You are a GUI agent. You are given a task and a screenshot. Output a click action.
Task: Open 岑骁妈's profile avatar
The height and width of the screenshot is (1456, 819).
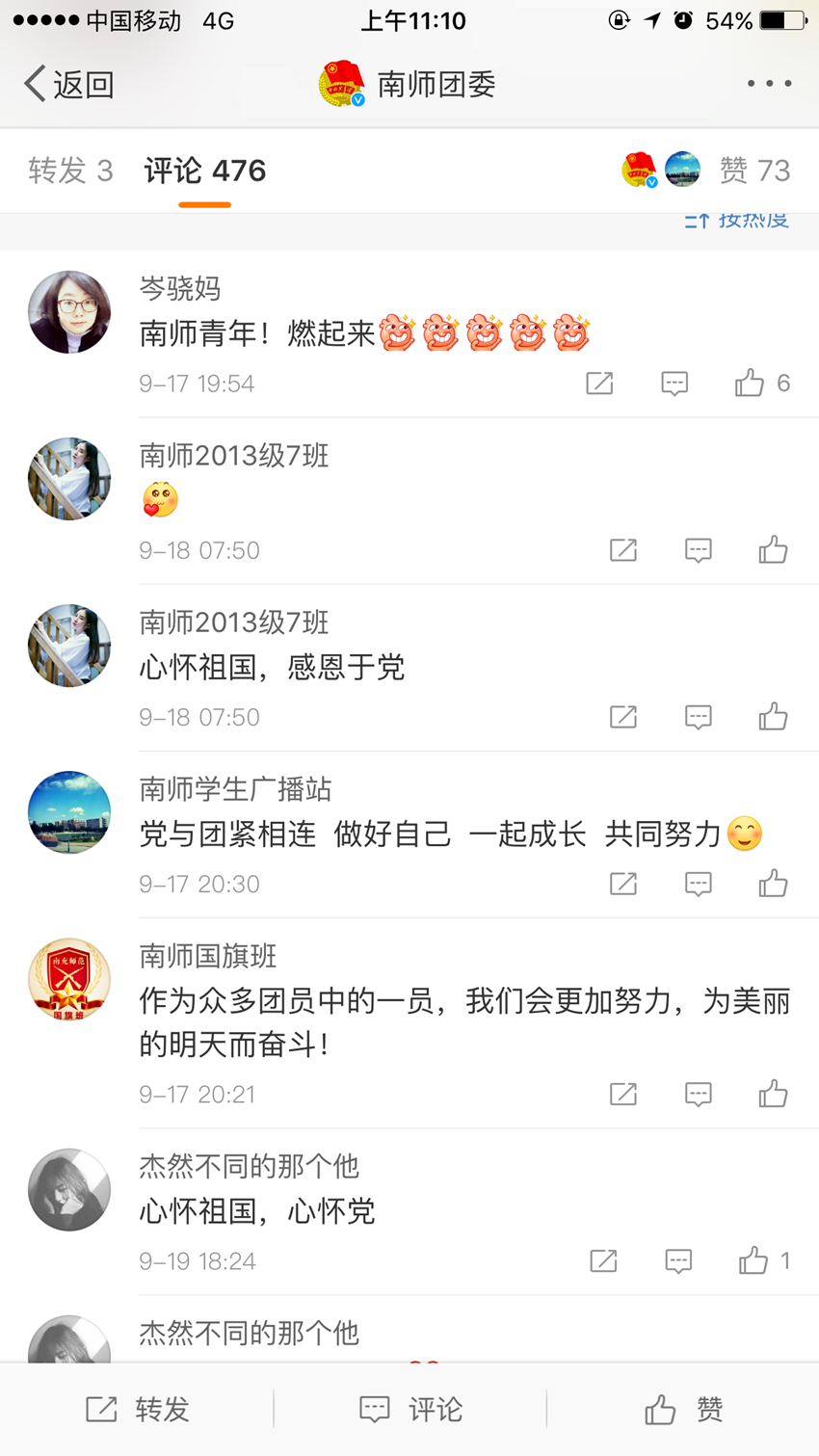(69, 312)
